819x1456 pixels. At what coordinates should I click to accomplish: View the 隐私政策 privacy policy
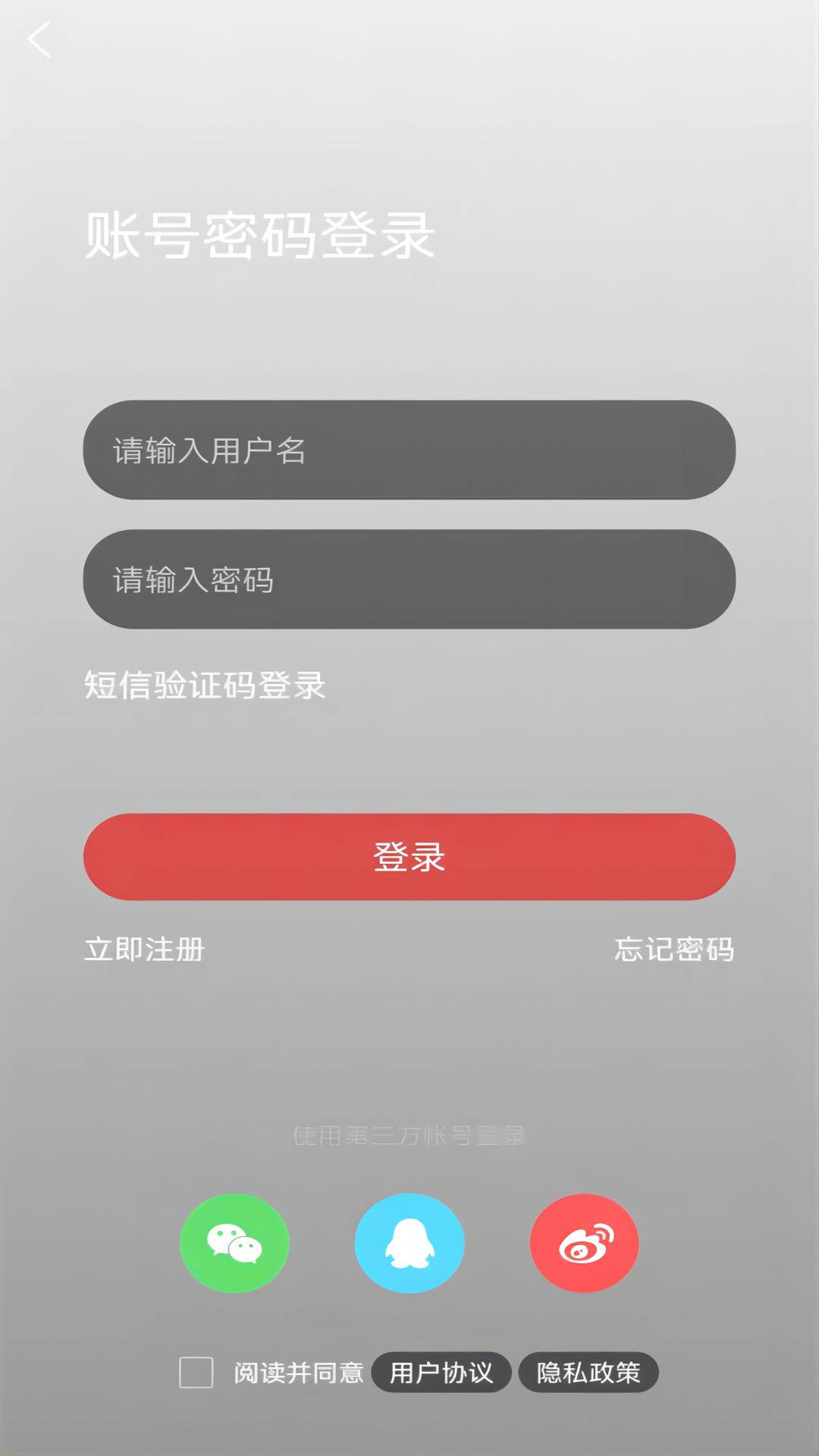[x=588, y=1373]
